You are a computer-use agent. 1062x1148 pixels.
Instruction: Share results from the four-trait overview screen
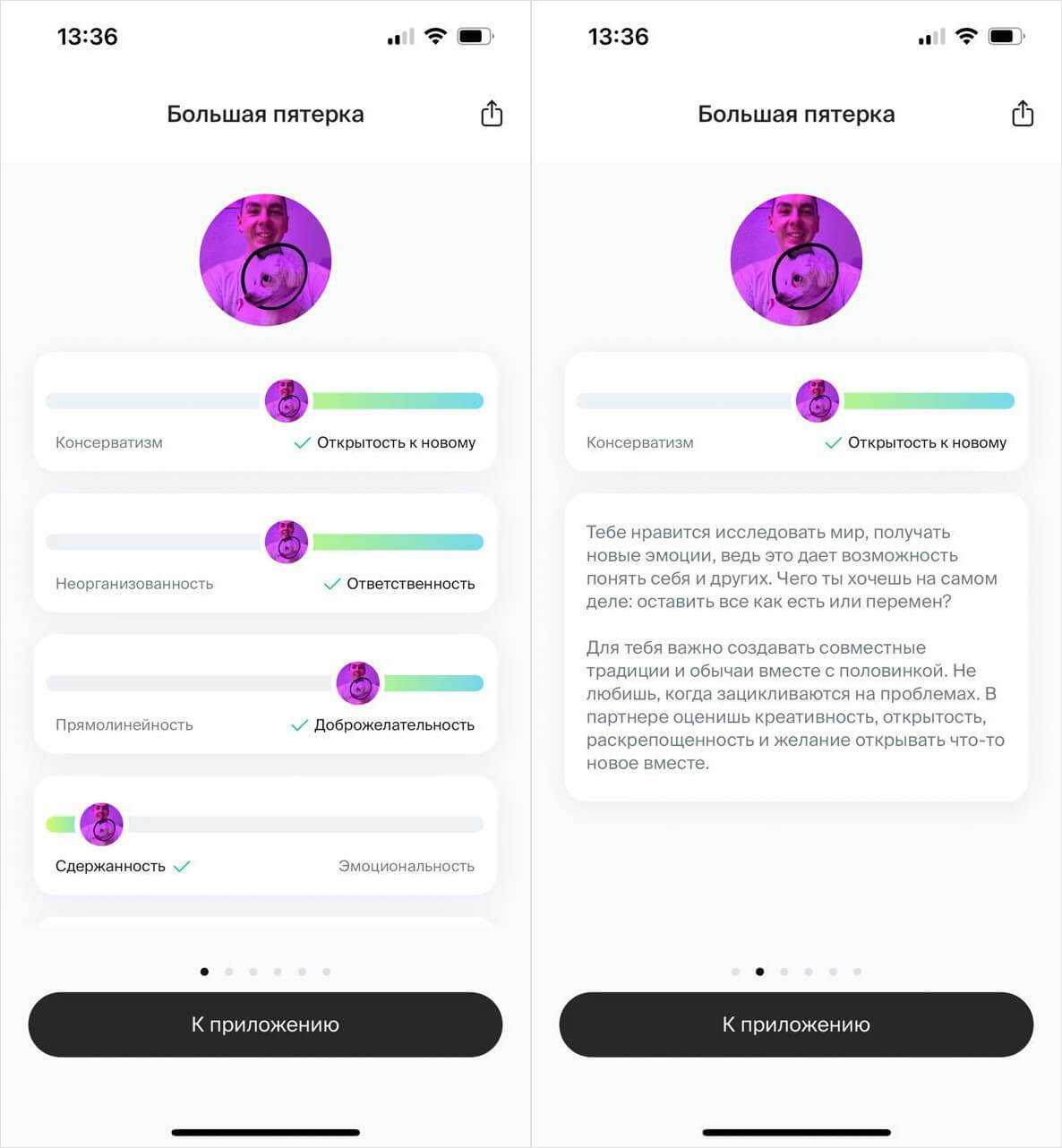coord(492,115)
